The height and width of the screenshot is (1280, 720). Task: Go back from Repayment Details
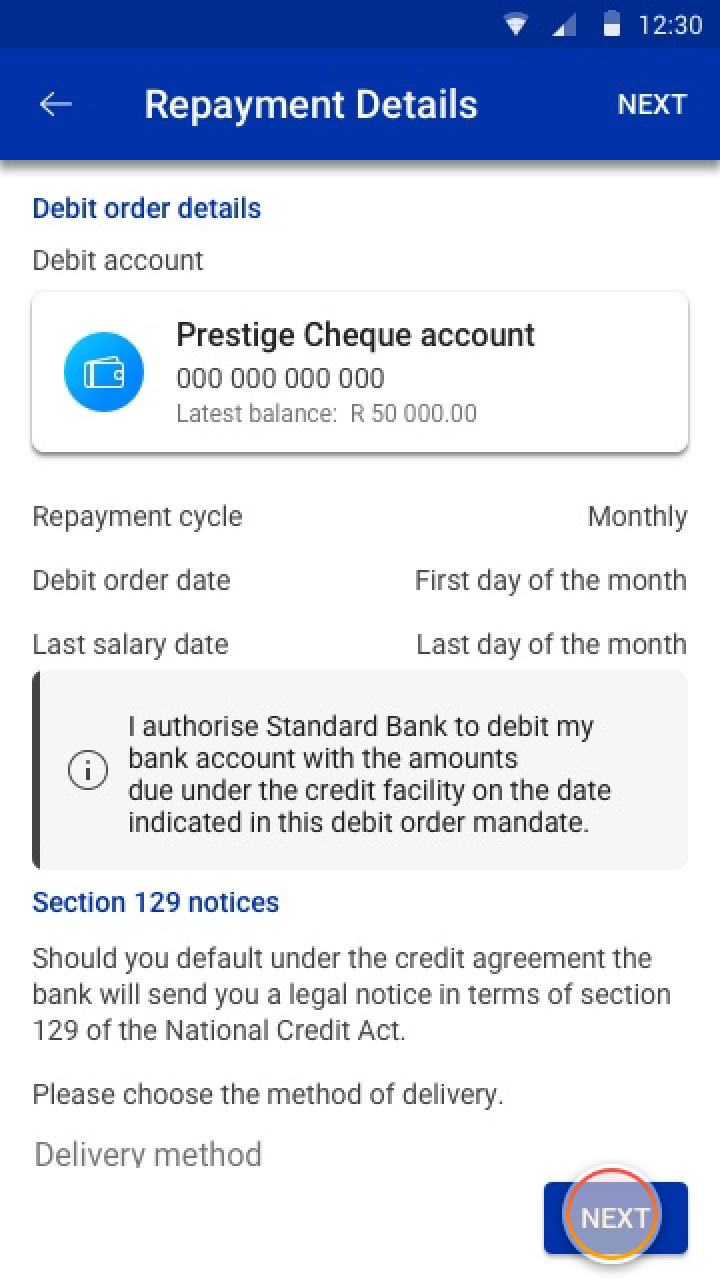(x=56, y=105)
